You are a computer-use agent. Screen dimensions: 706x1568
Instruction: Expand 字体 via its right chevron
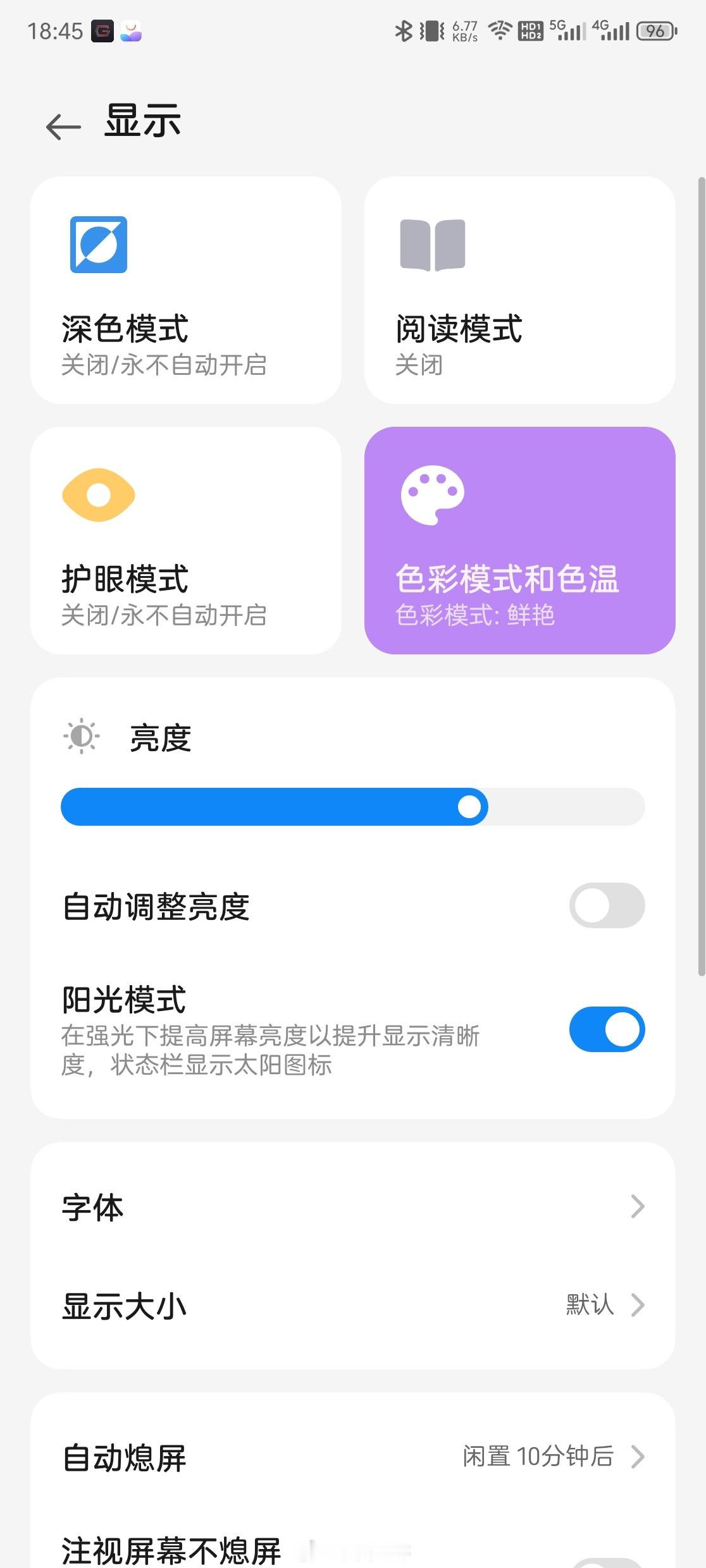tap(638, 1206)
